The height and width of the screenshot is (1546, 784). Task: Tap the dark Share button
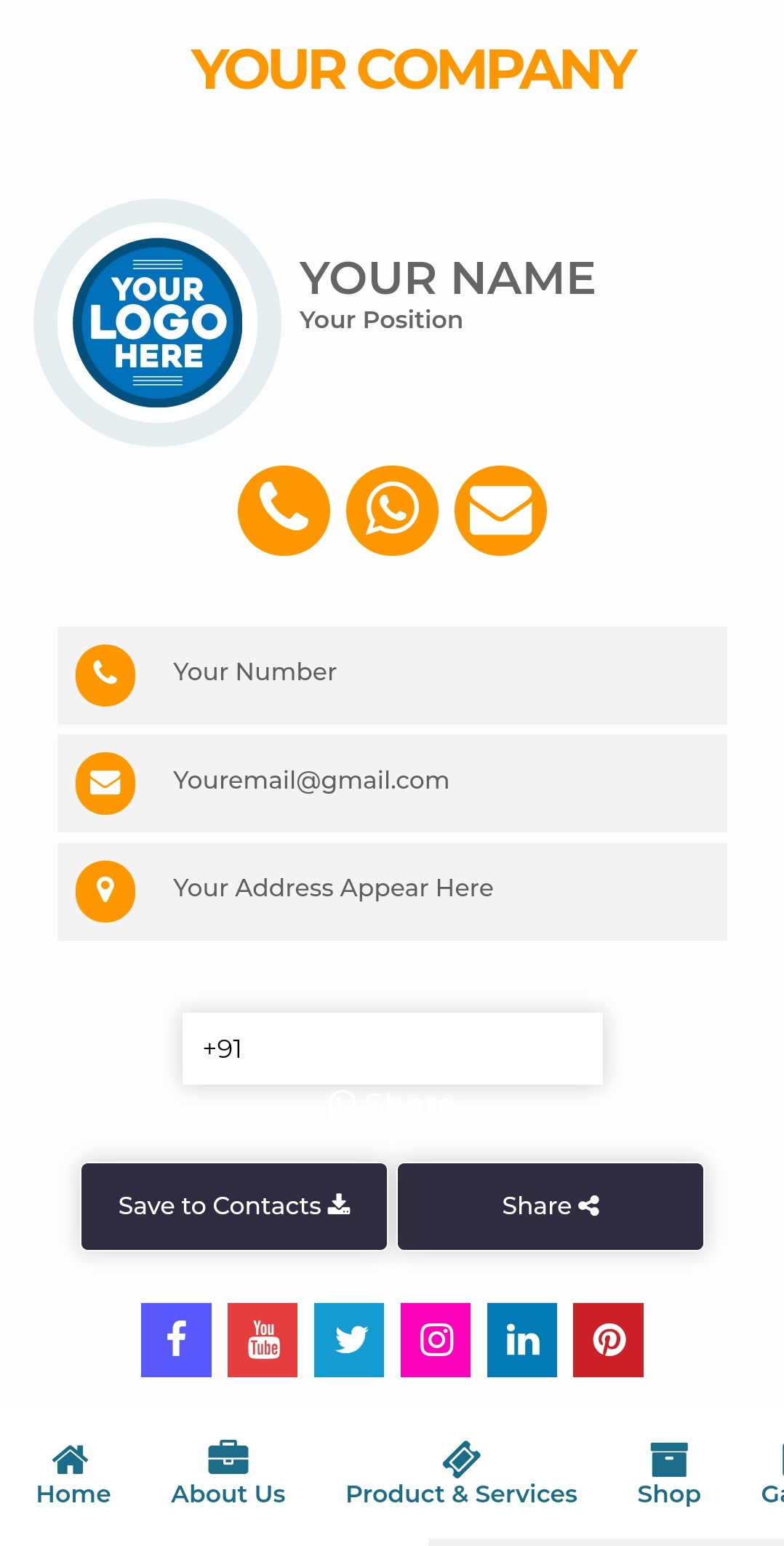[550, 1206]
